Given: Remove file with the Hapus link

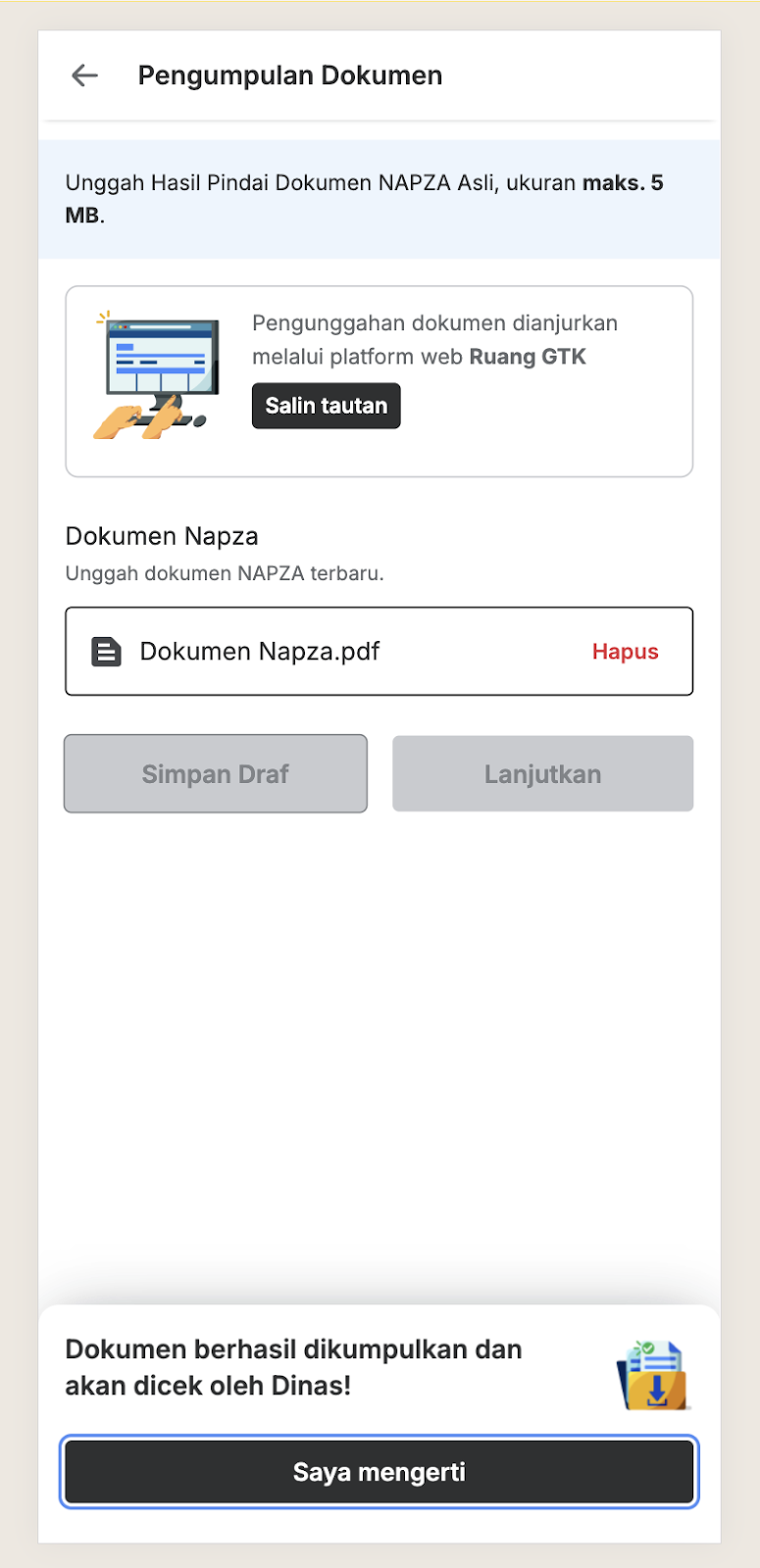Looking at the screenshot, I should pos(625,652).
